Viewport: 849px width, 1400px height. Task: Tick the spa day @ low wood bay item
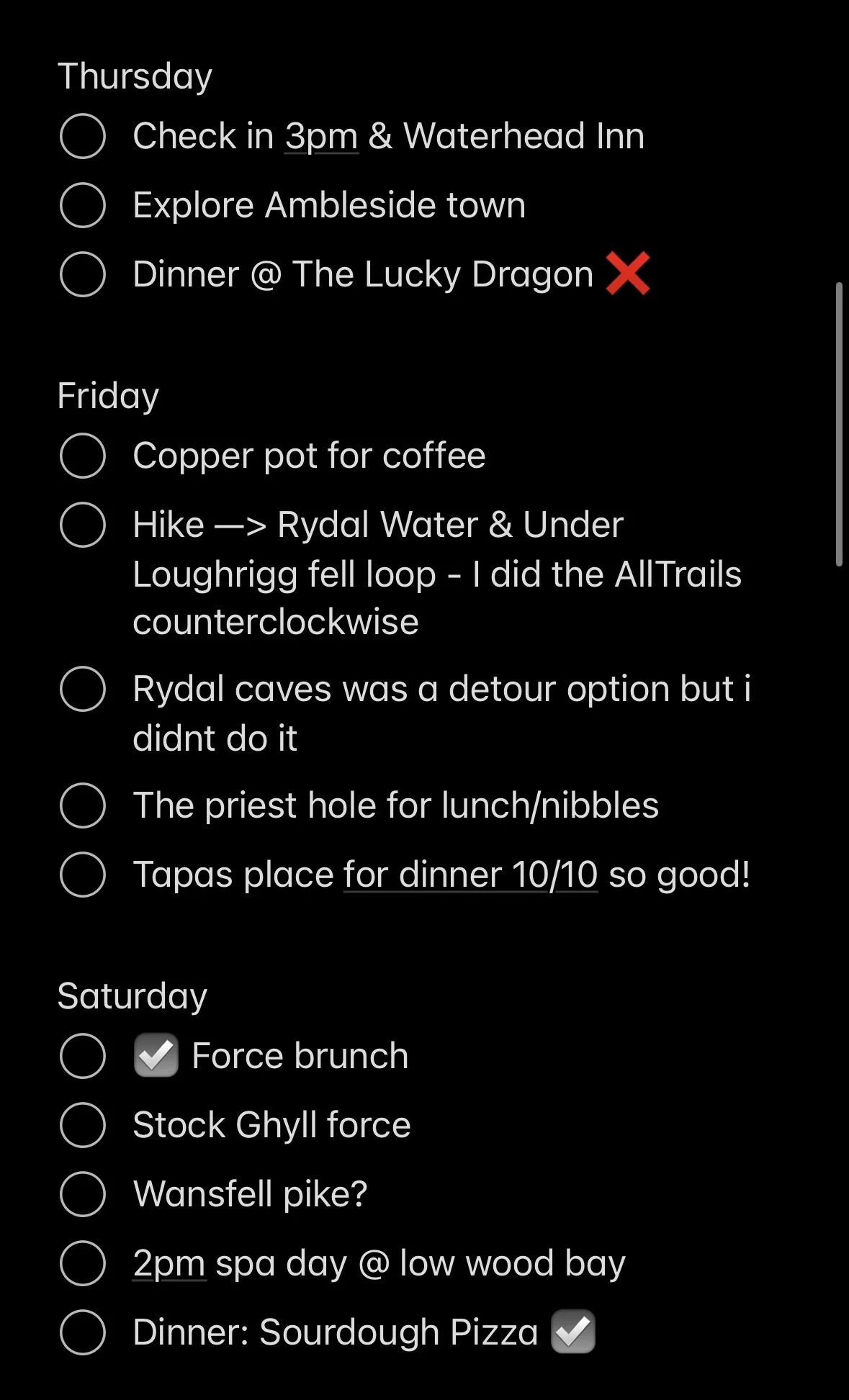[83, 1263]
